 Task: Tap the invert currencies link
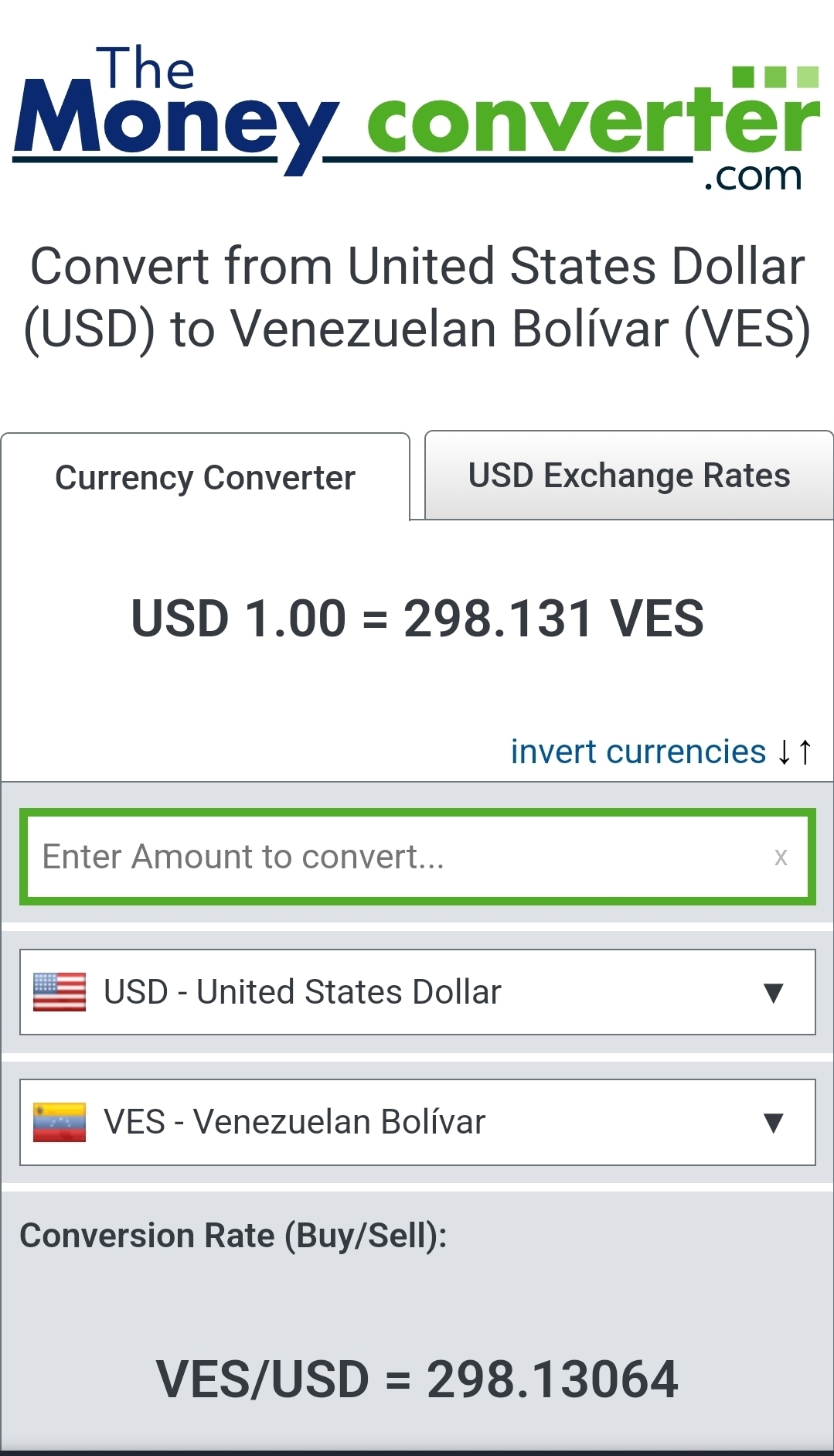tap(660, 752)
